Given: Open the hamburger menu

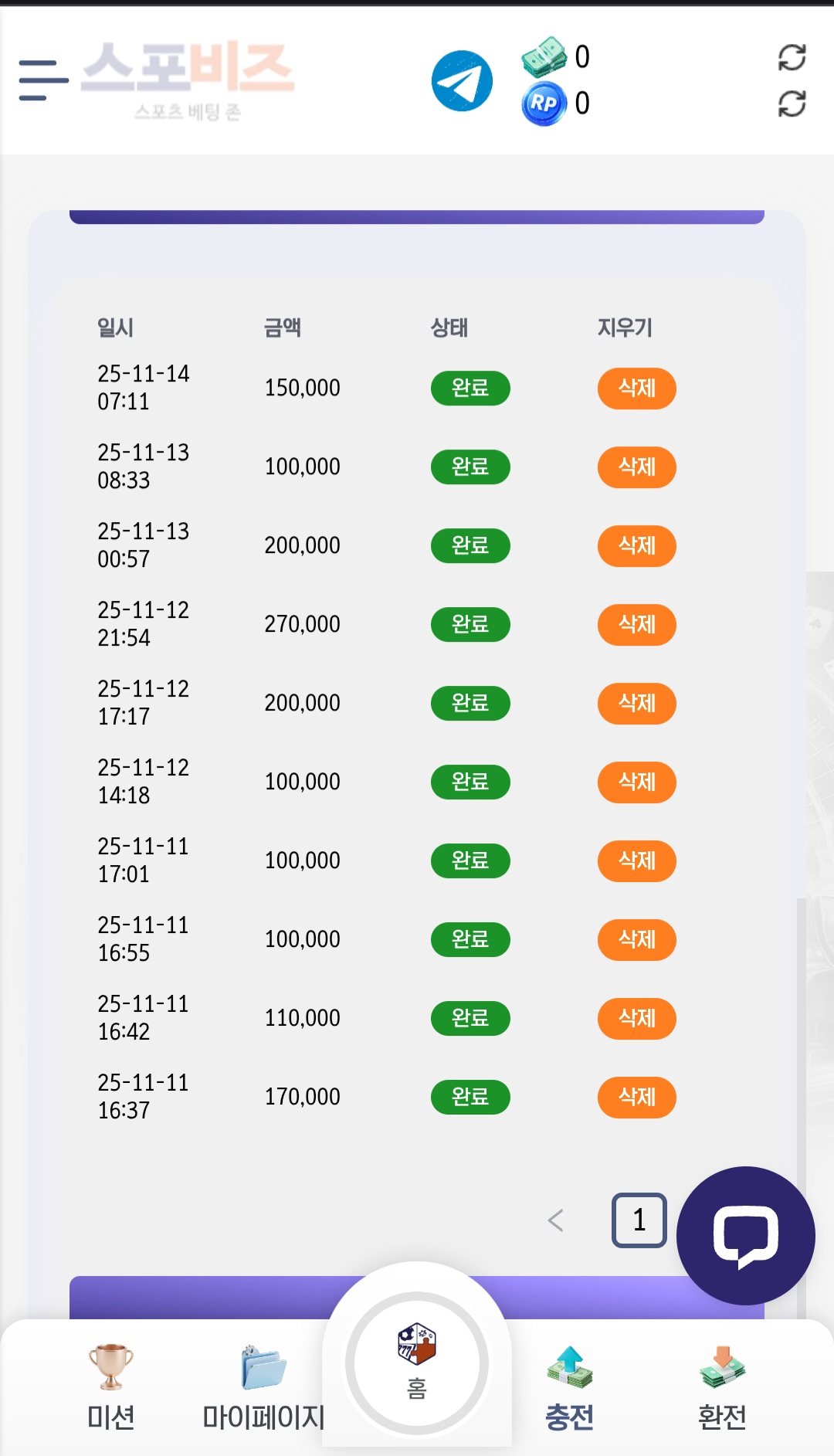Looking at the screenshot, I should [43, 80].
